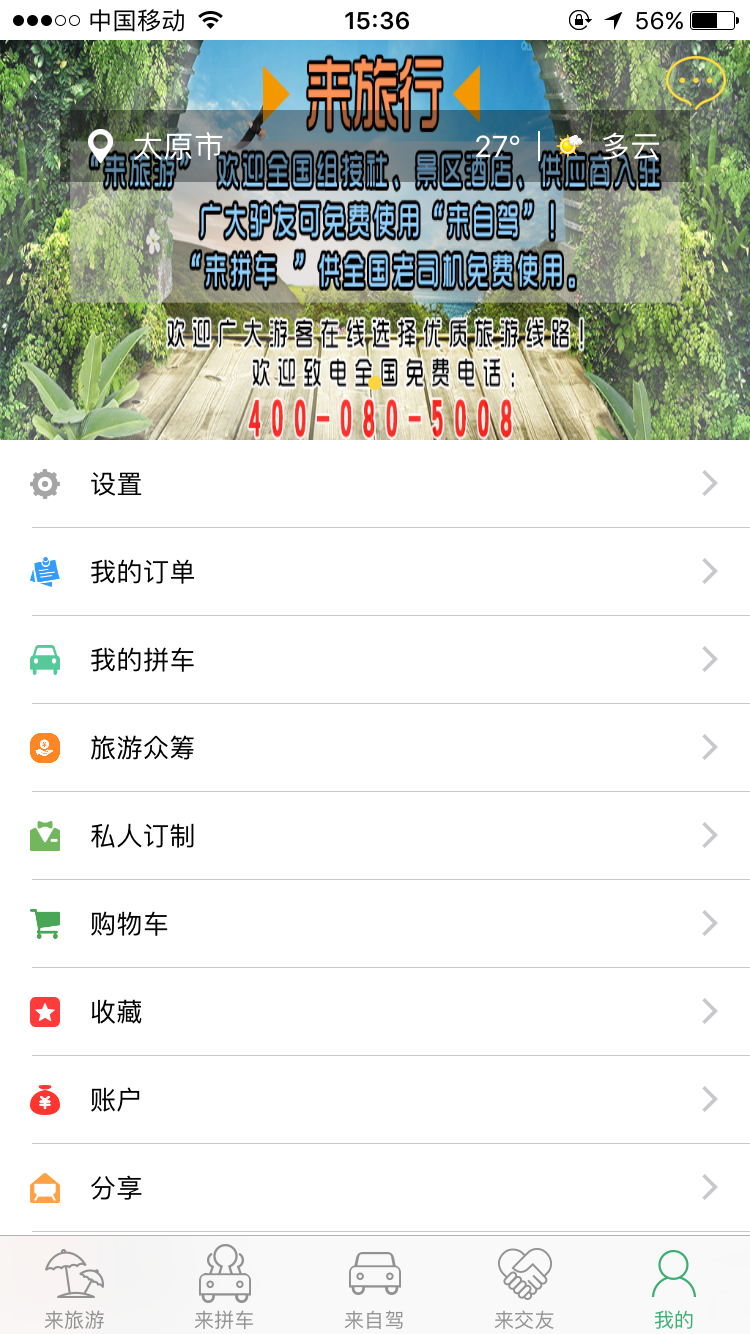Expand the 设置 row chevron
The width and height of the screenshot is (750, 1334).
[x=709, y=484]
